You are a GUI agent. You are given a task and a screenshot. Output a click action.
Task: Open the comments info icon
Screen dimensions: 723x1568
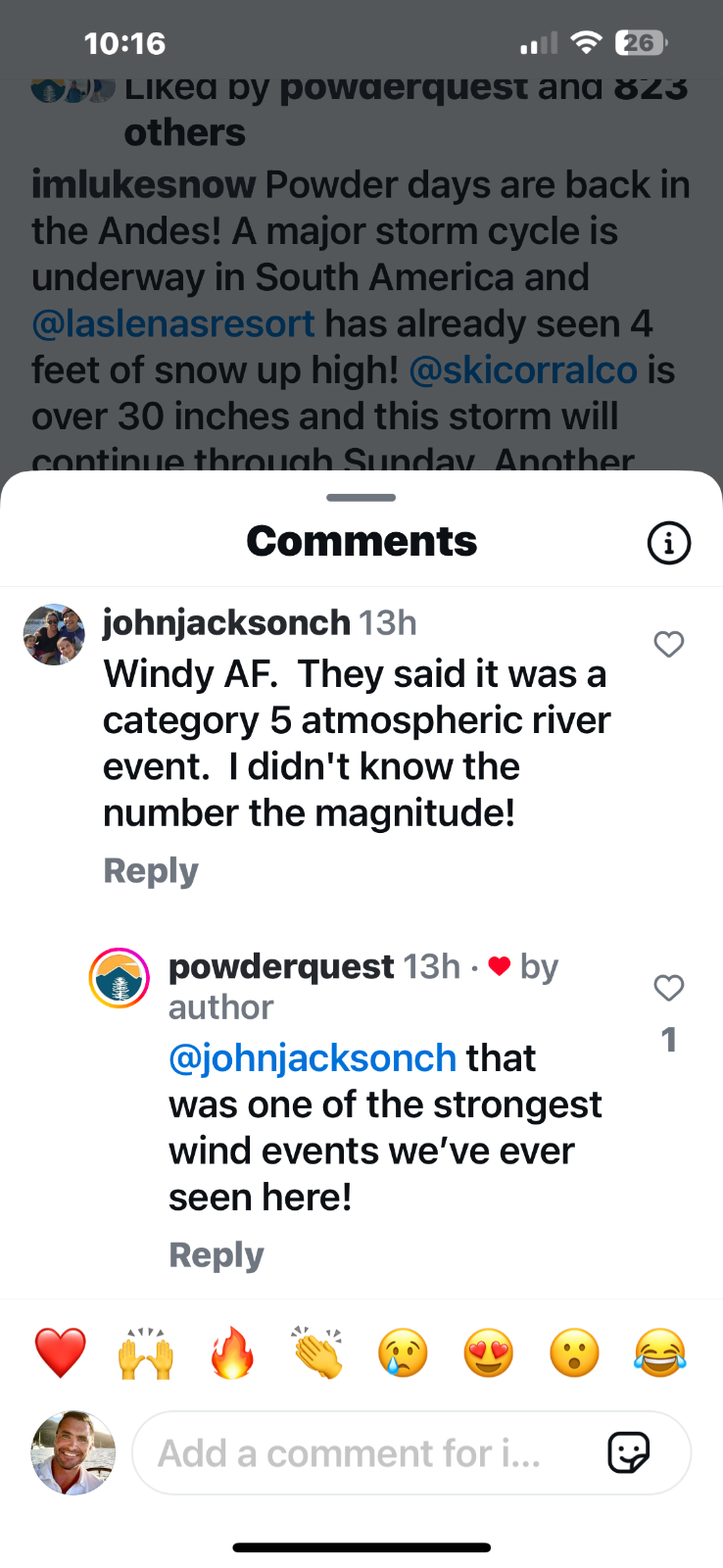[669, 542]
